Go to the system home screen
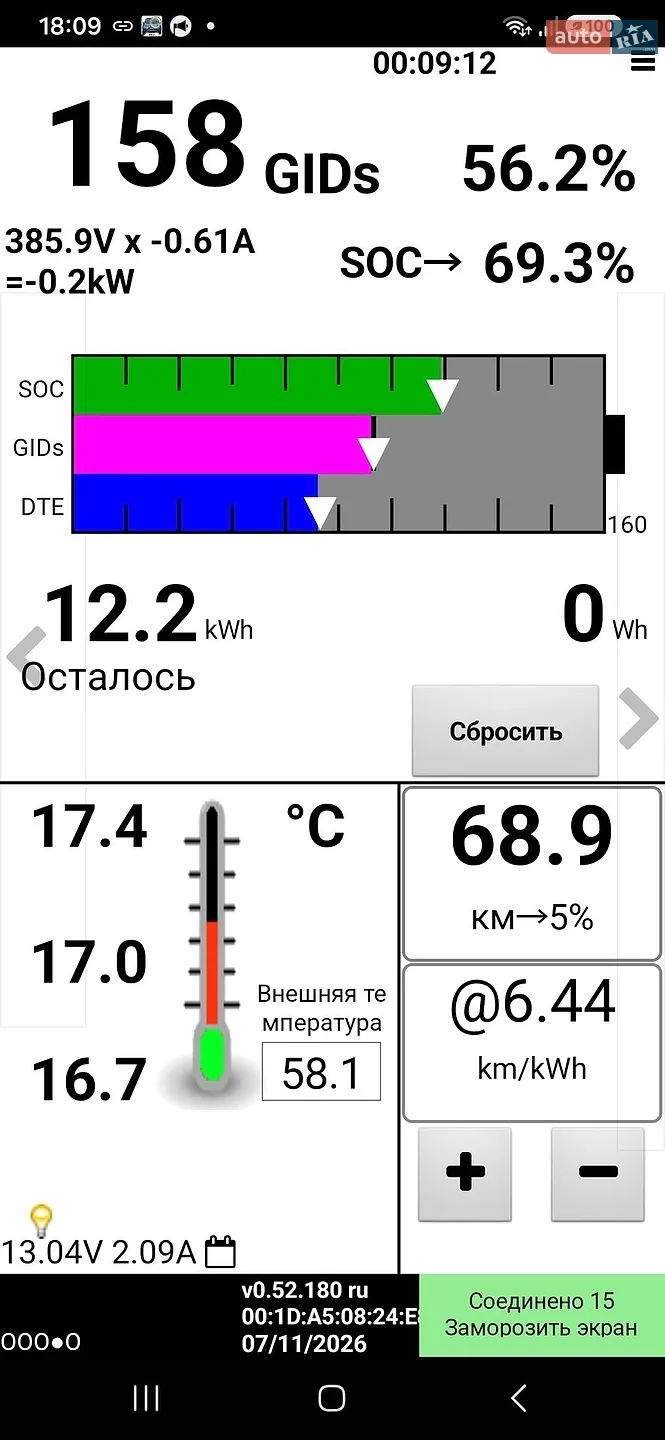Viewport: 665px width, 1440px height. [331, 1398]
